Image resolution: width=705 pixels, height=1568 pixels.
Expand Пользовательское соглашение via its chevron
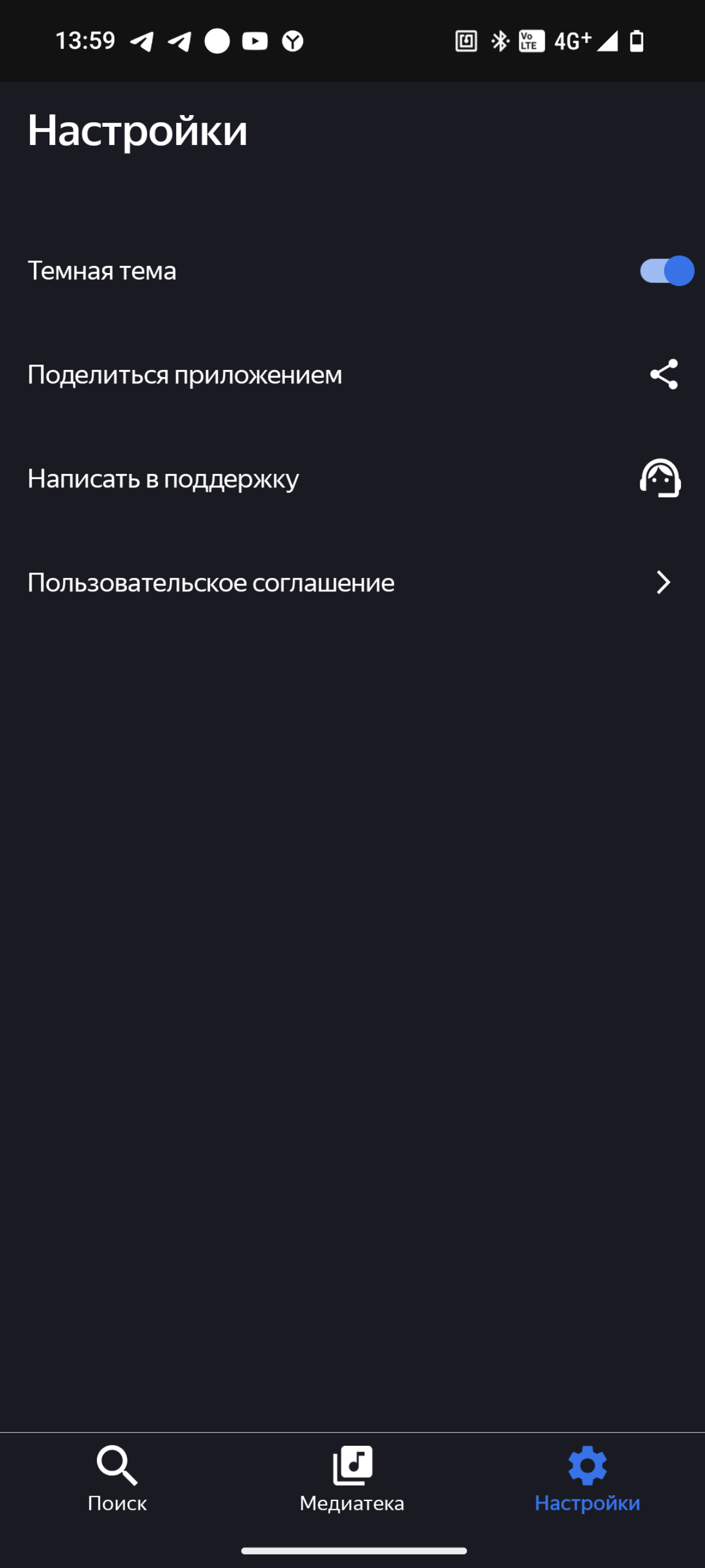click(x=664, y=583)
